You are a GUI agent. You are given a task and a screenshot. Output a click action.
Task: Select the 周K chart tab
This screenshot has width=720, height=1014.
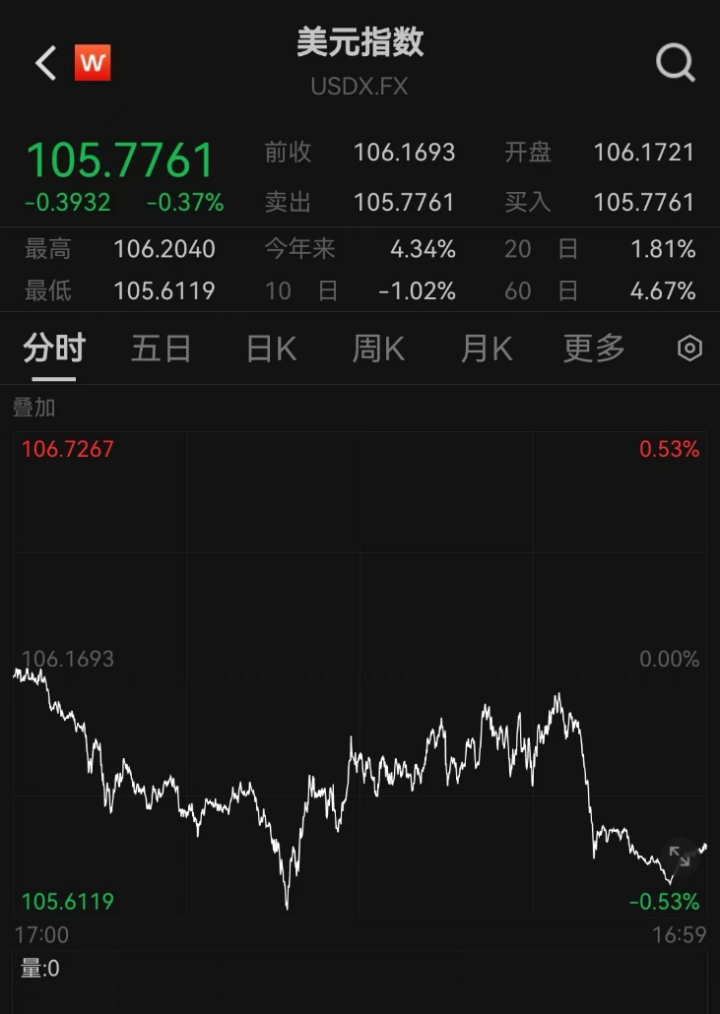point(378,348)
